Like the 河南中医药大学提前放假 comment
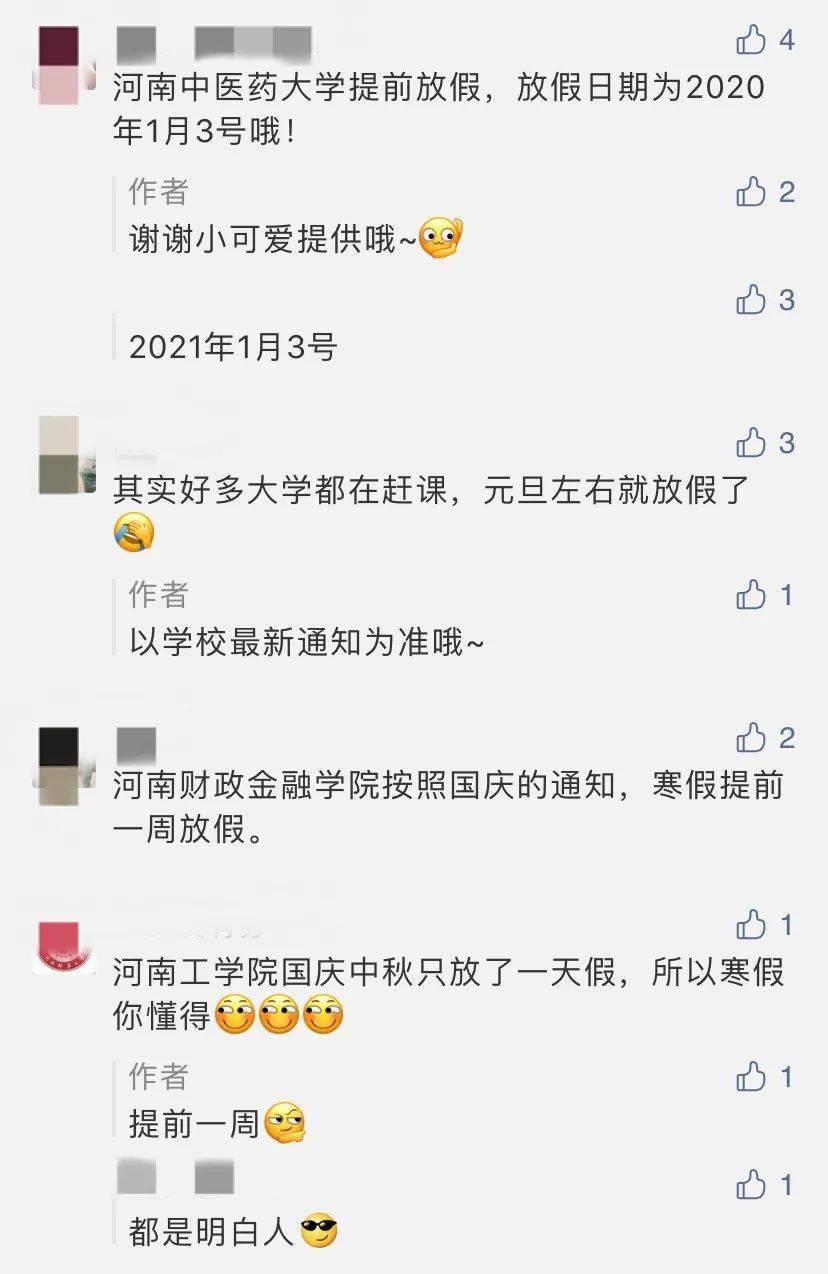Viewport: 828px width, 1274px height. (751, 40)
